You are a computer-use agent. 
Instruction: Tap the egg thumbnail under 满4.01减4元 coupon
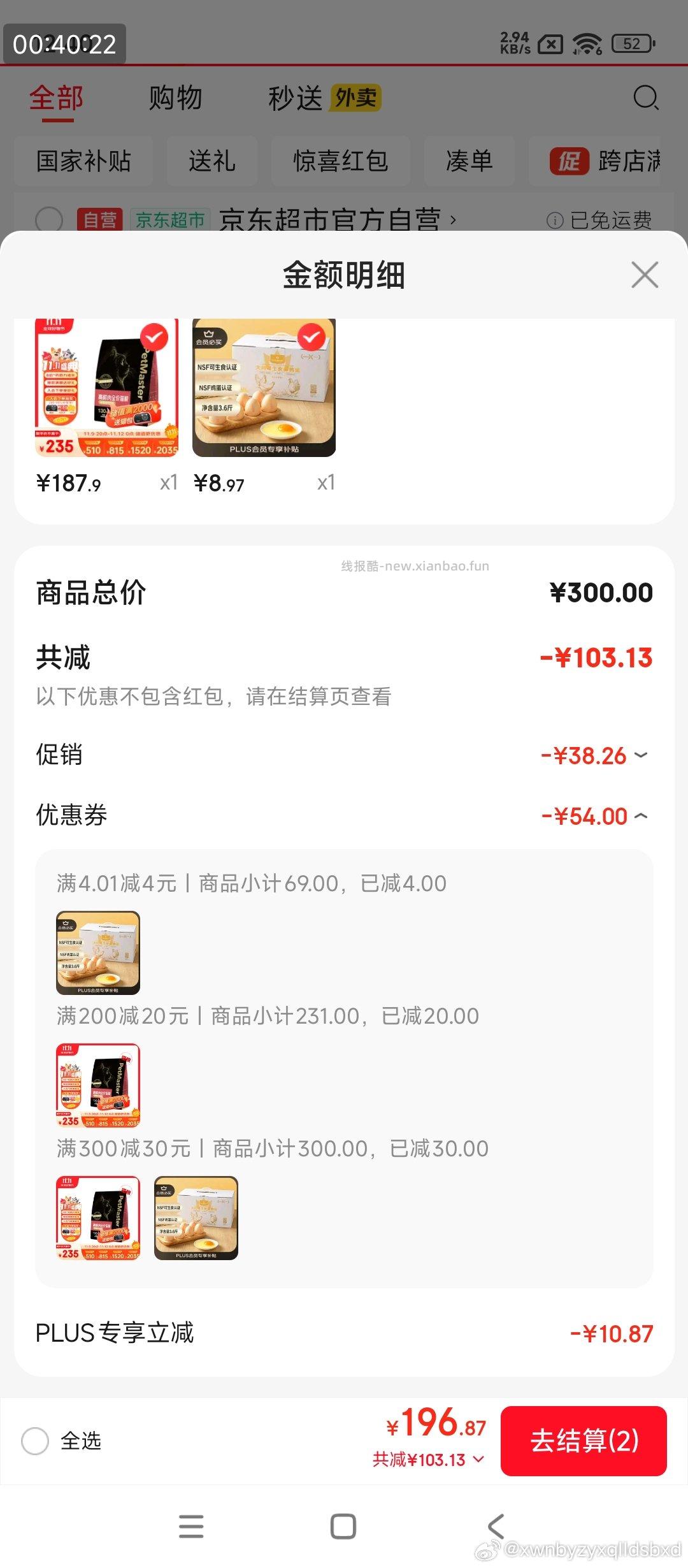(97, 954)
